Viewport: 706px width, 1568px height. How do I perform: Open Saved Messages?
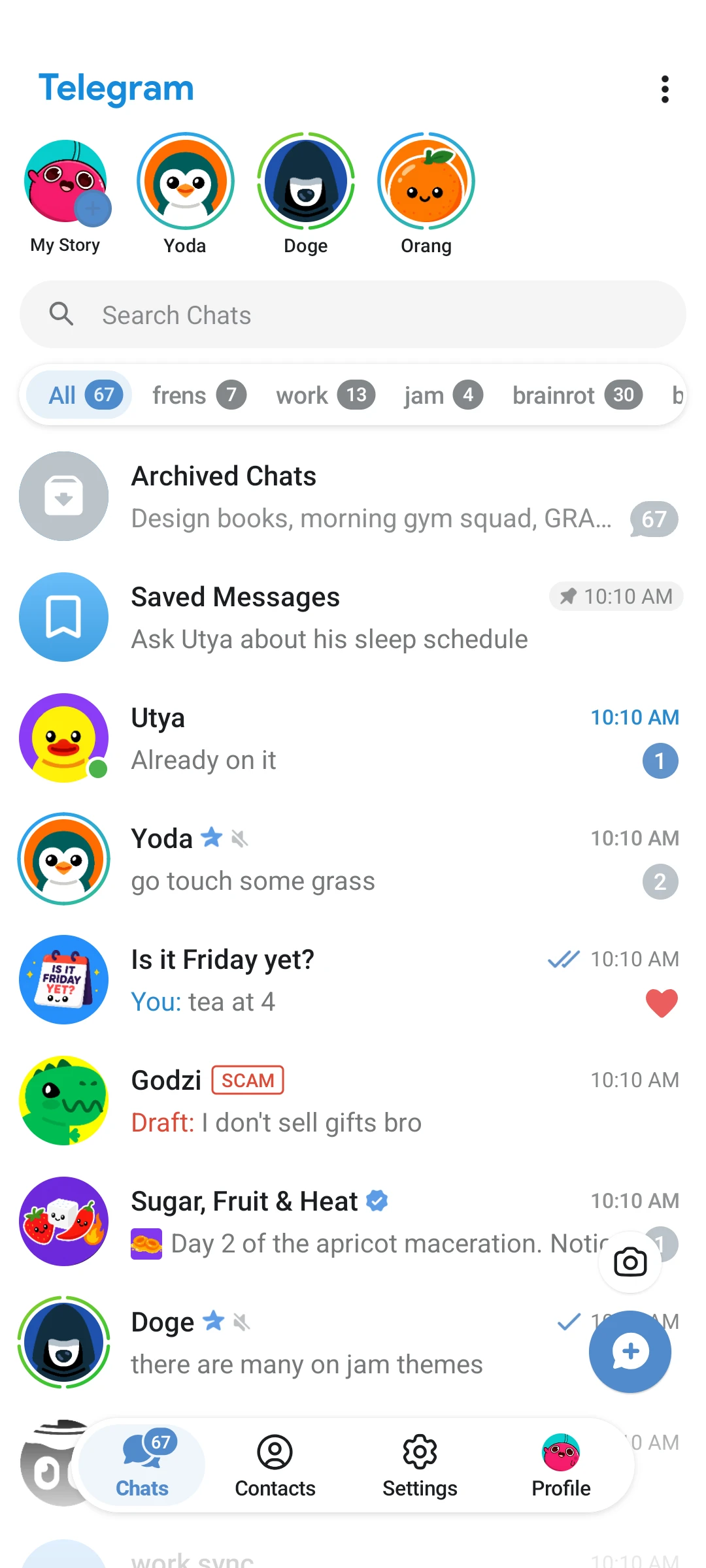click(353, 617)
